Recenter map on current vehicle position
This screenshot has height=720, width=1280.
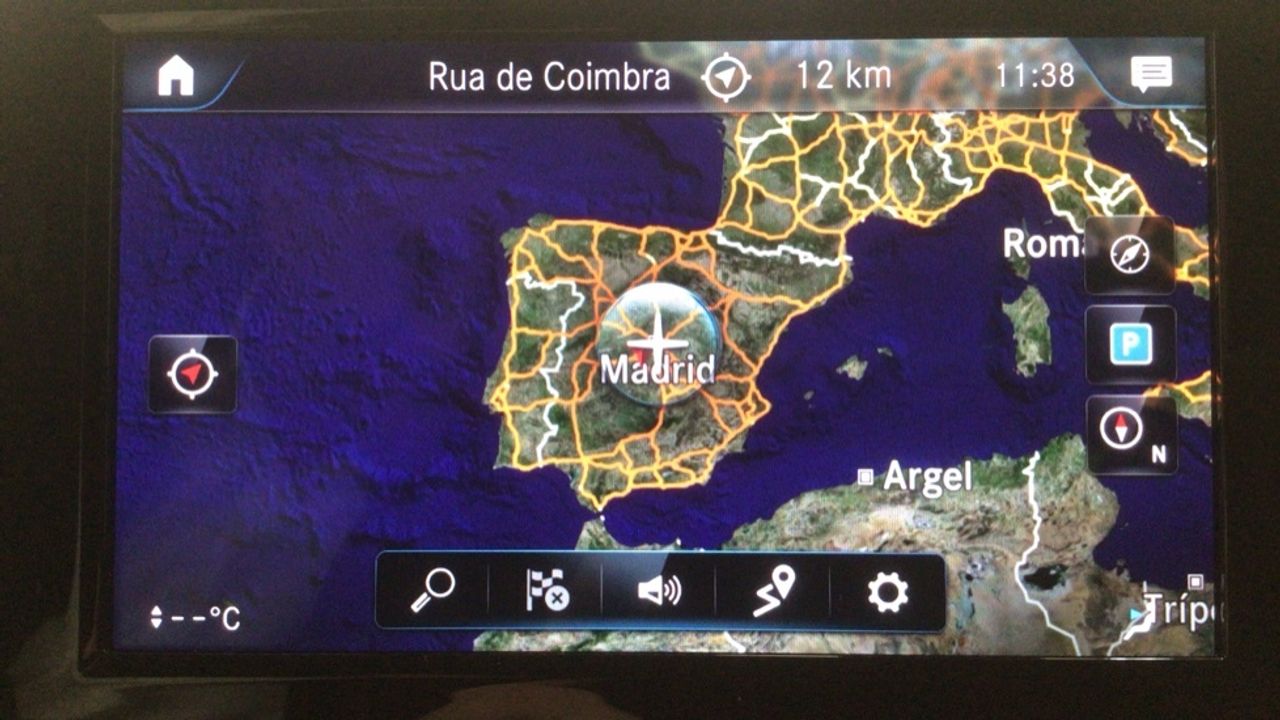192,374
